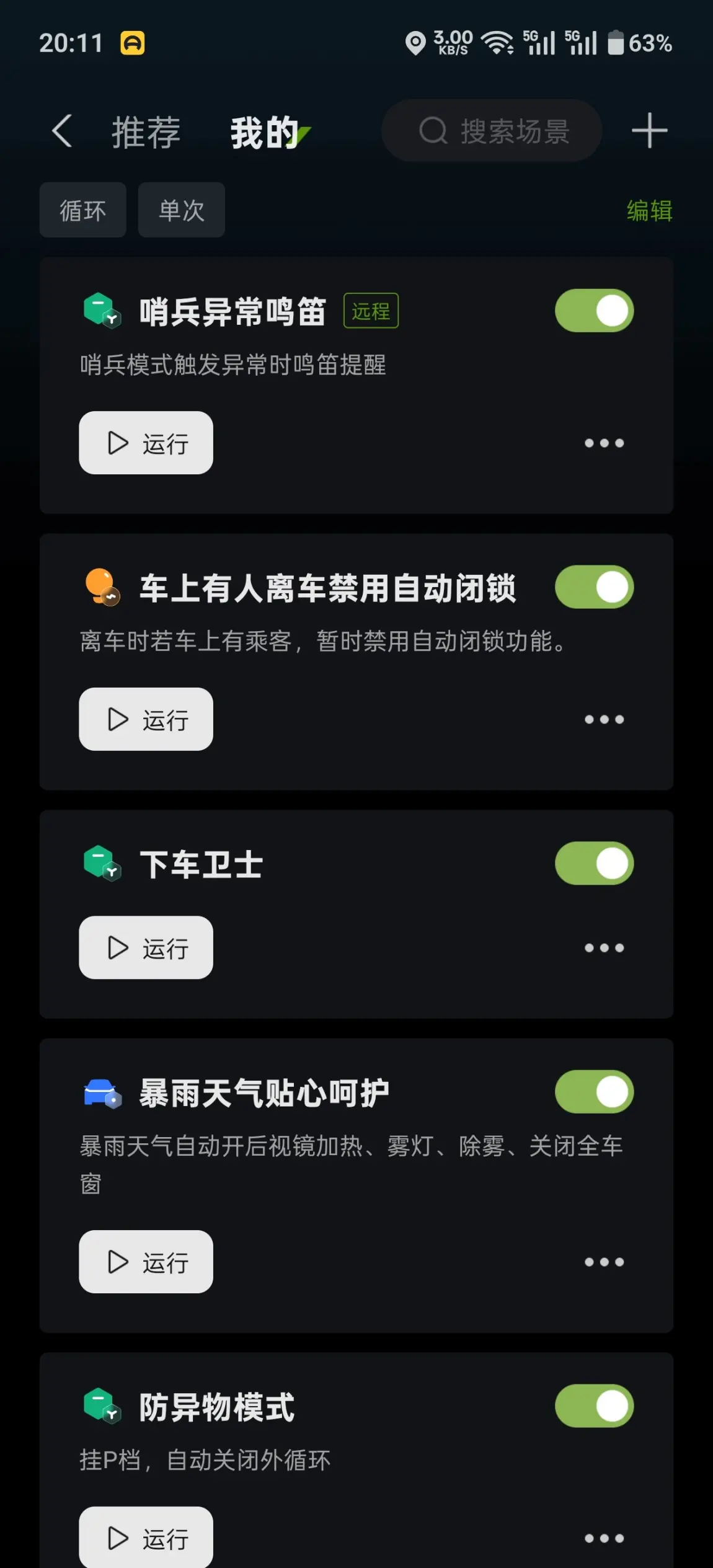This screenshot has width=713, height=1568.
Task: Run the 下车卫士 scene
Action: pos(146,947)
